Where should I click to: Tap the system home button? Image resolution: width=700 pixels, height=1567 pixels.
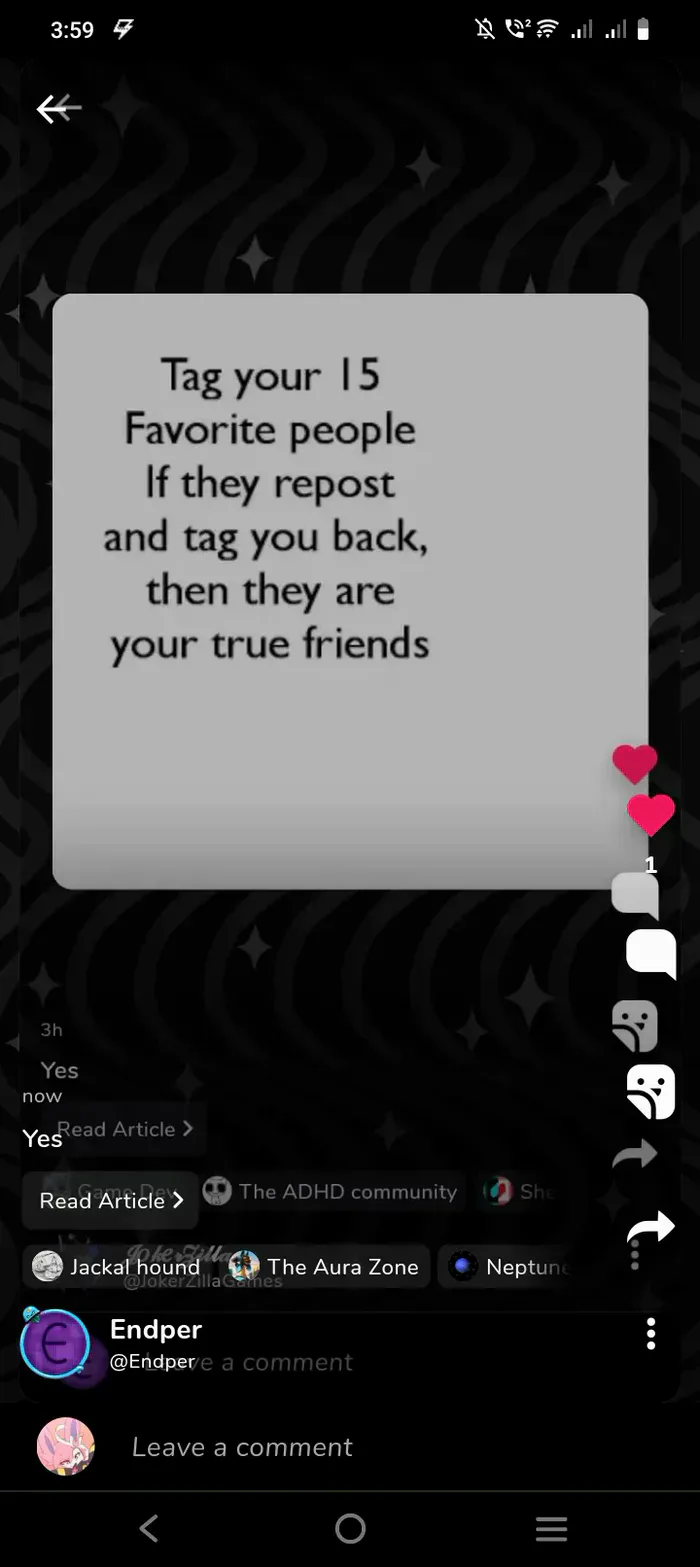(x=350, y=1528)
